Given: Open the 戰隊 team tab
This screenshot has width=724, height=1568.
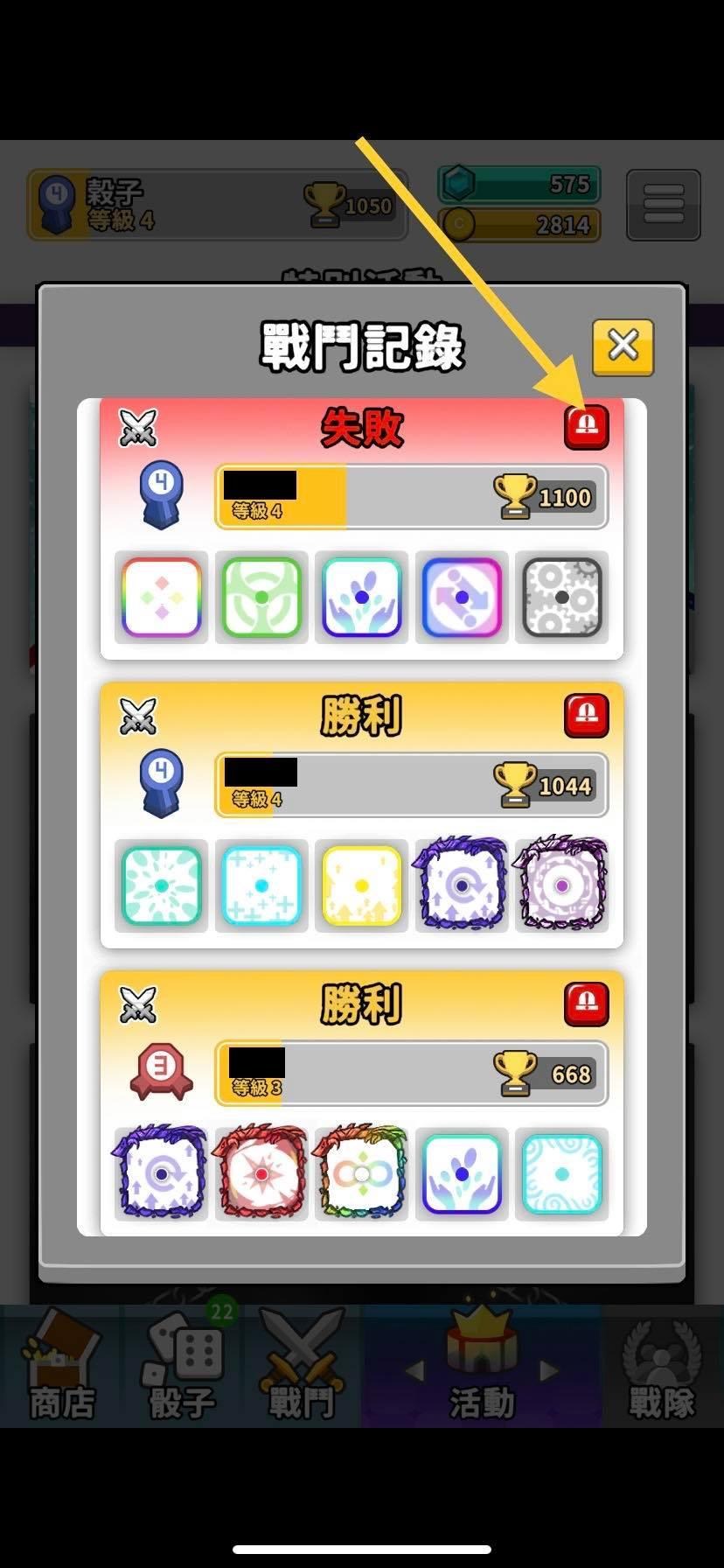Looking at the screenshot, I should 661,1367.
